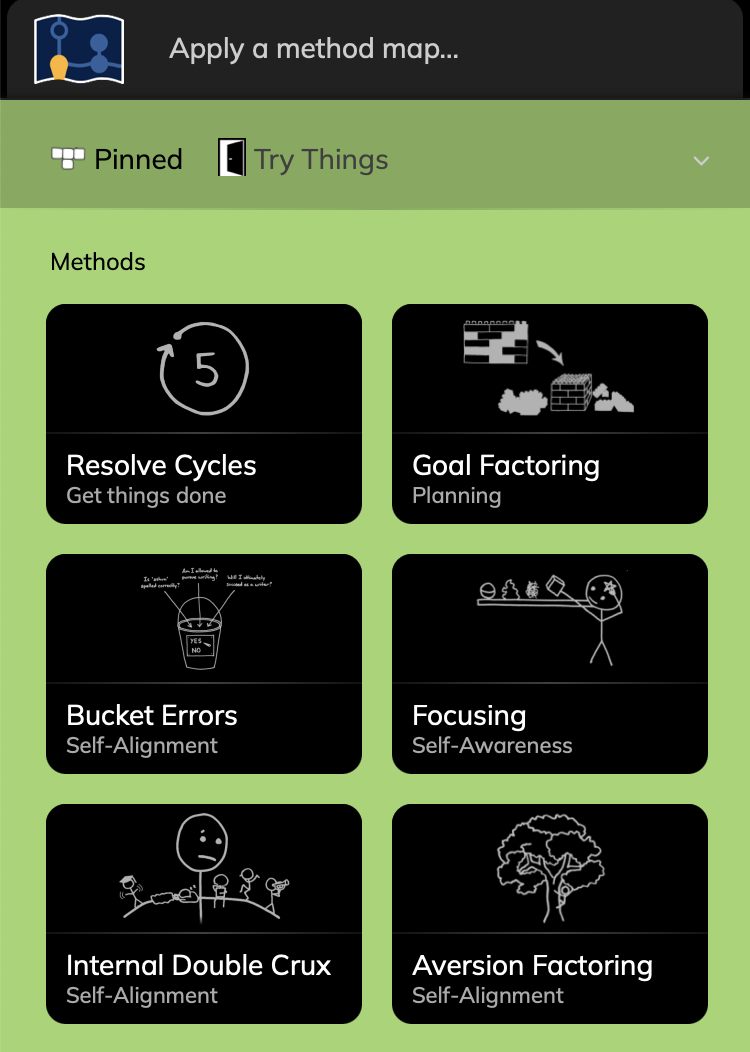750x1052 pixels.
Task: Switch to the Pinned tab
Action: 117,159
